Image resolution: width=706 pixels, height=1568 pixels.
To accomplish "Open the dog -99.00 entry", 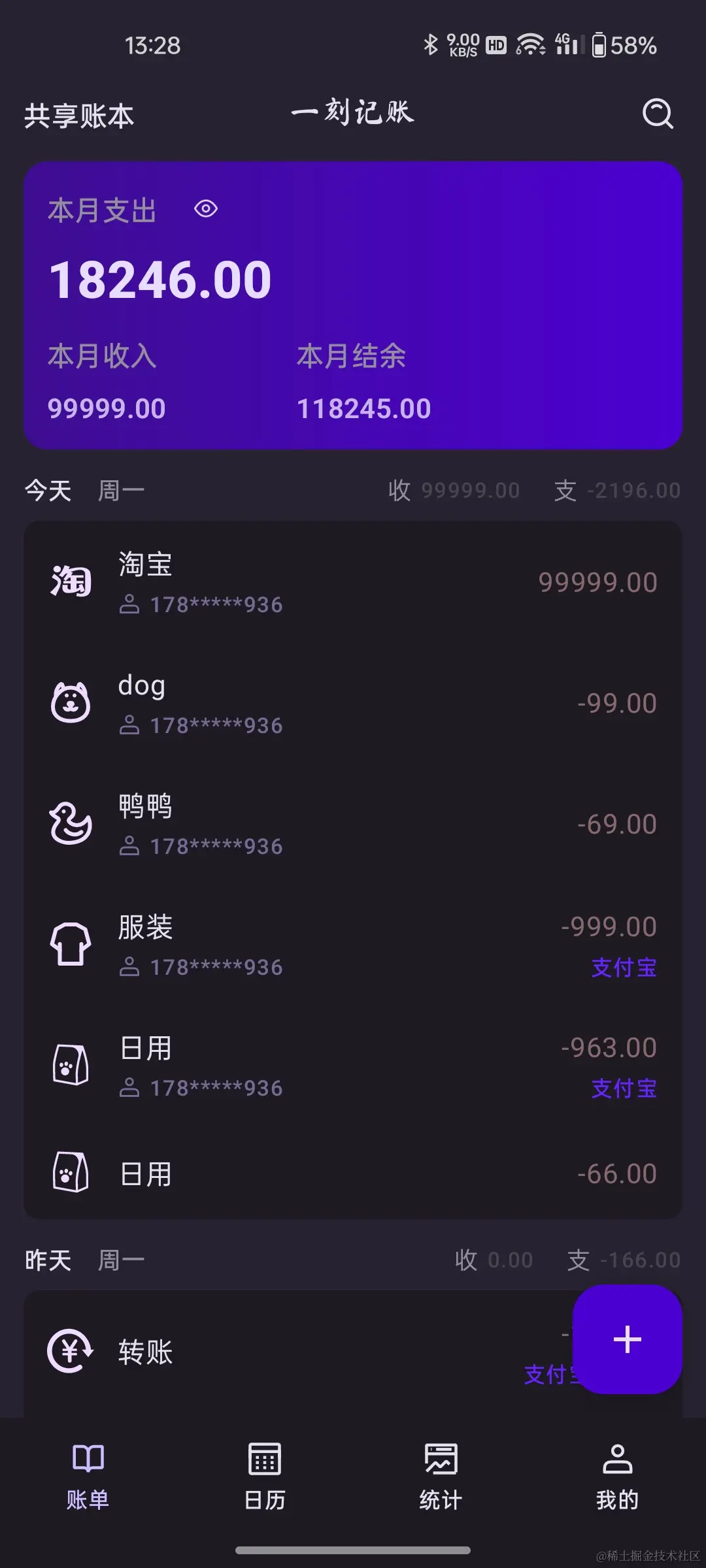I will [353, 703].
